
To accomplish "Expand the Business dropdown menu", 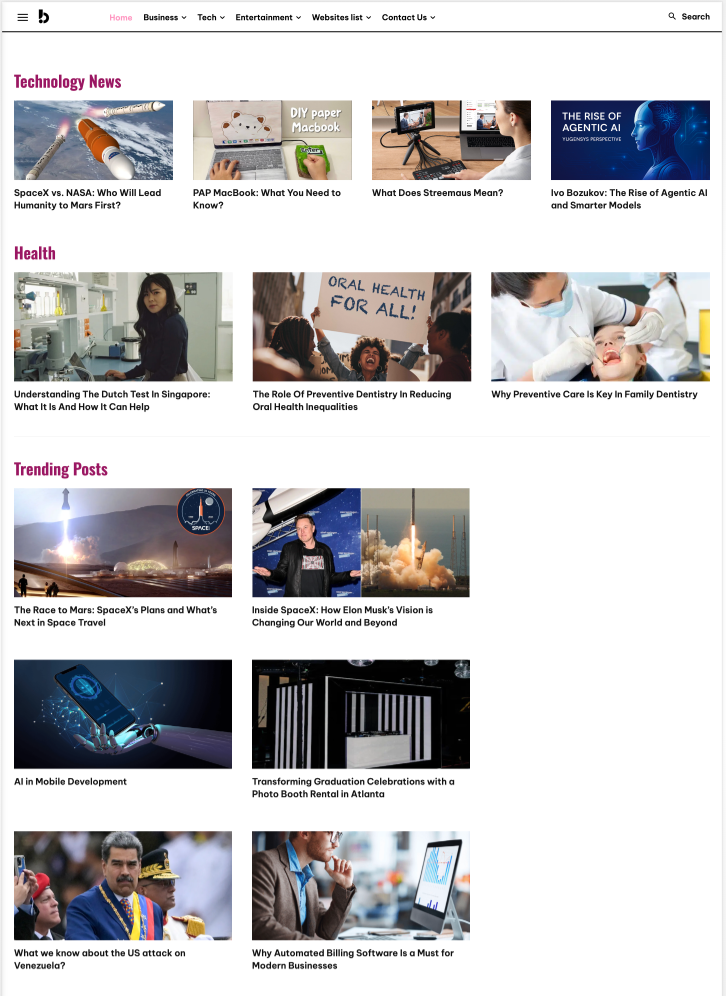I will [x=164, y=17].
